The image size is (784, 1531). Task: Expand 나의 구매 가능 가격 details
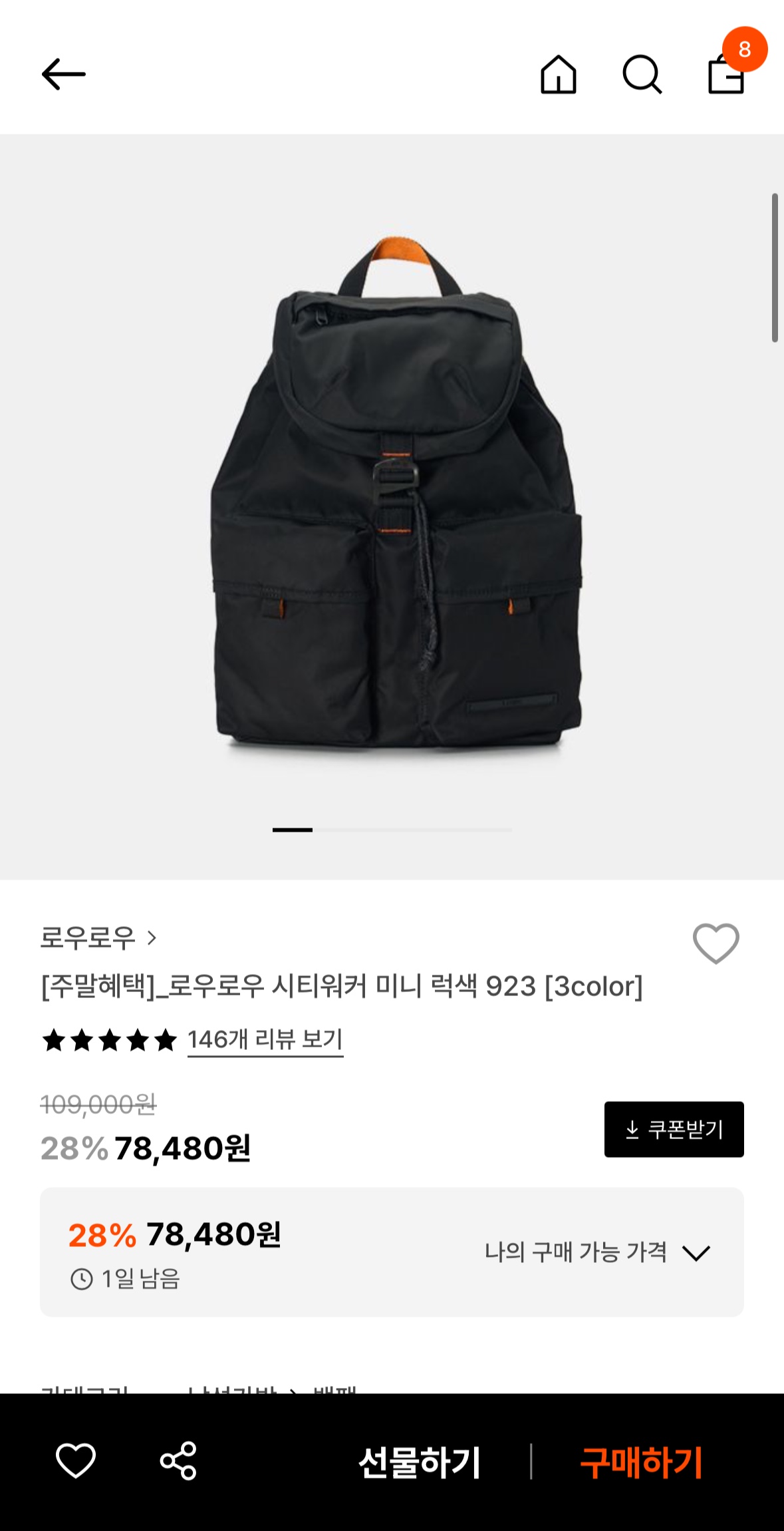click(x=597, y=1252)
